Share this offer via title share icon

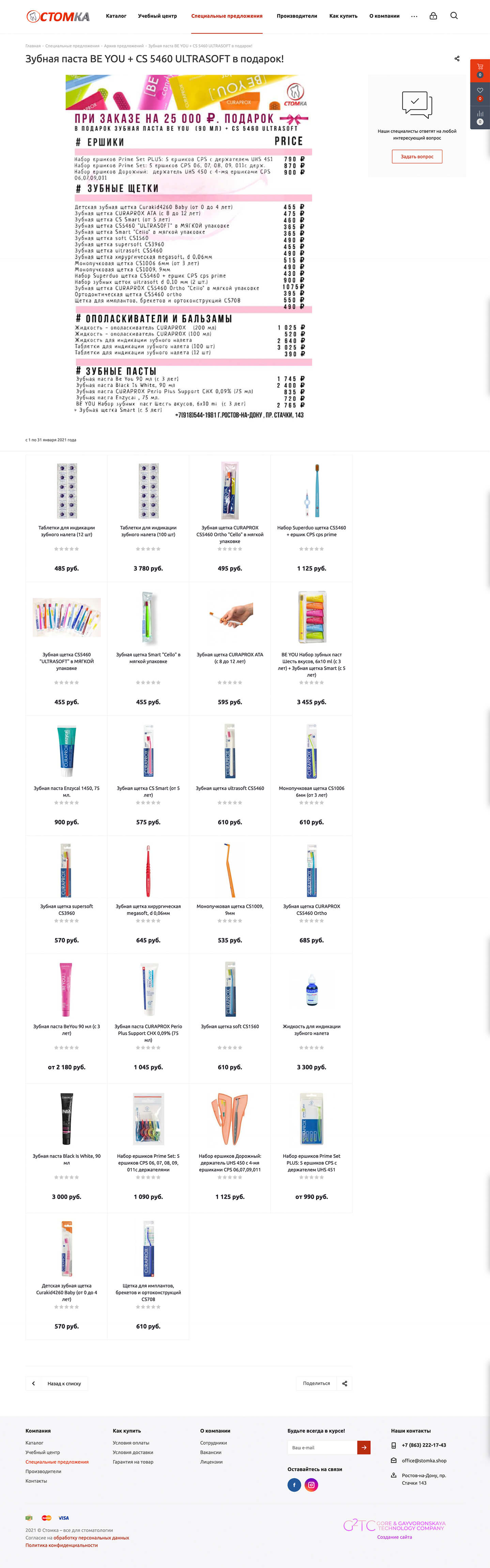pyautogui.click(x=457, y=59)
